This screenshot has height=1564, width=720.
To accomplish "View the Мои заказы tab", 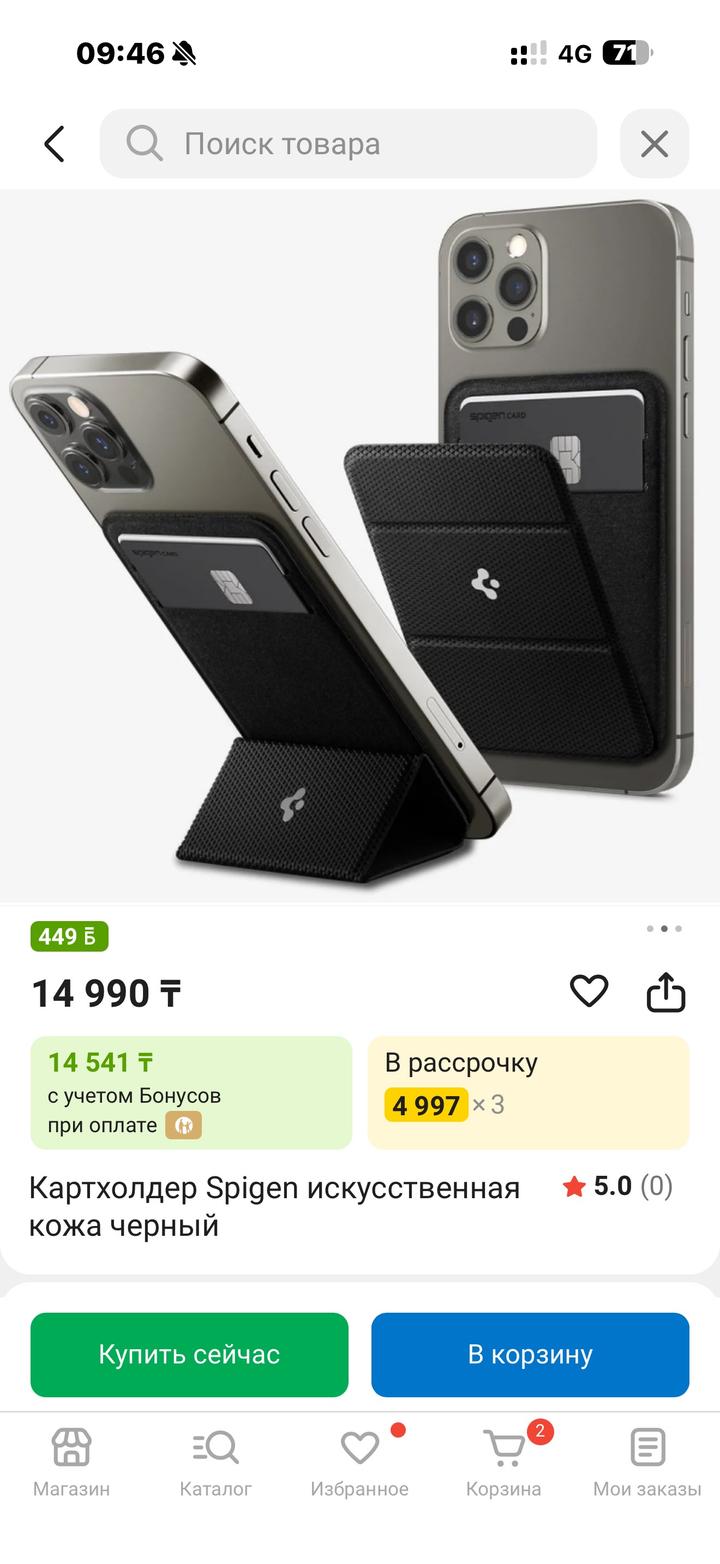I will (647, 1462).
